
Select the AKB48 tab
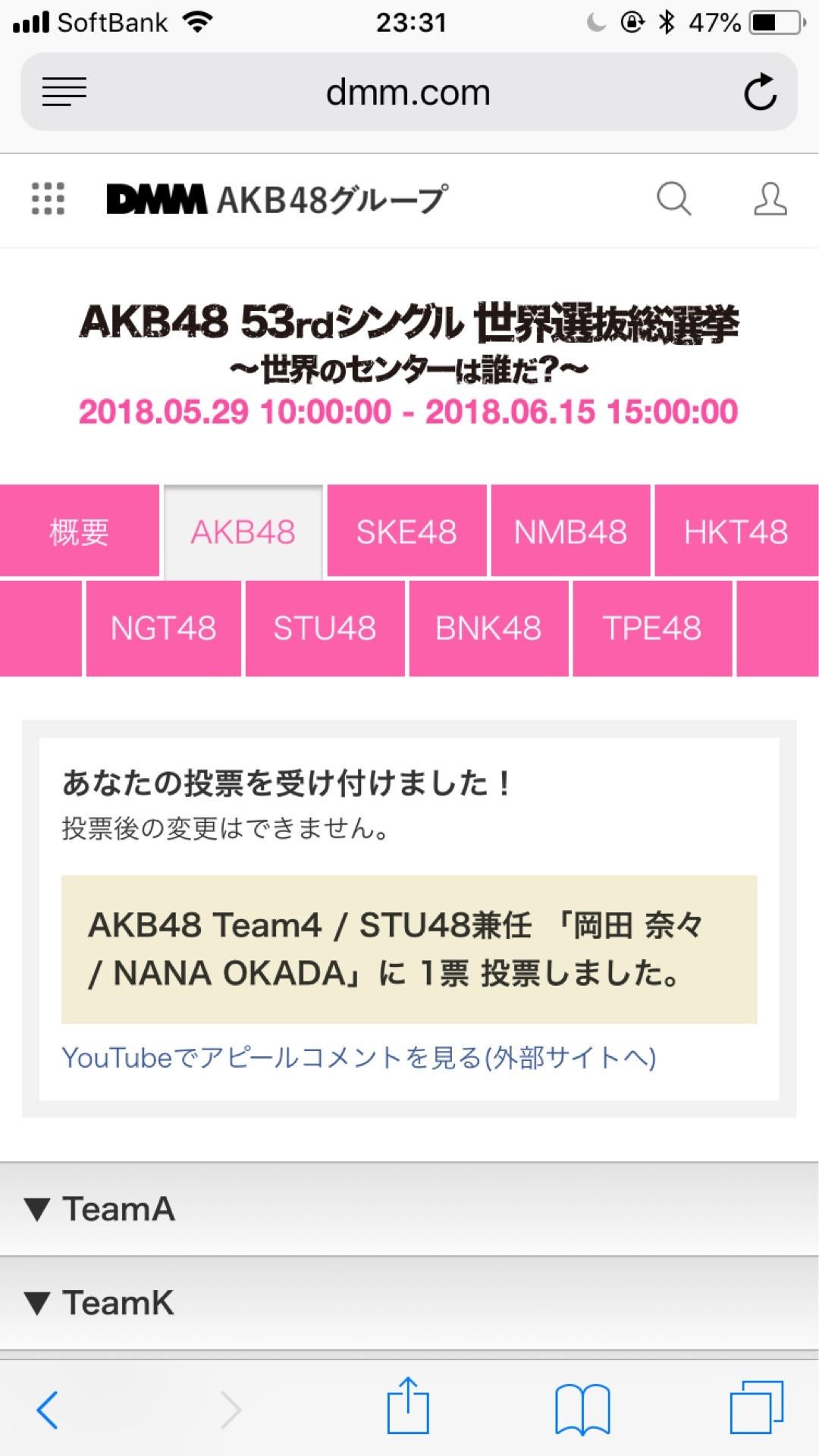click(x=243, y=532)
